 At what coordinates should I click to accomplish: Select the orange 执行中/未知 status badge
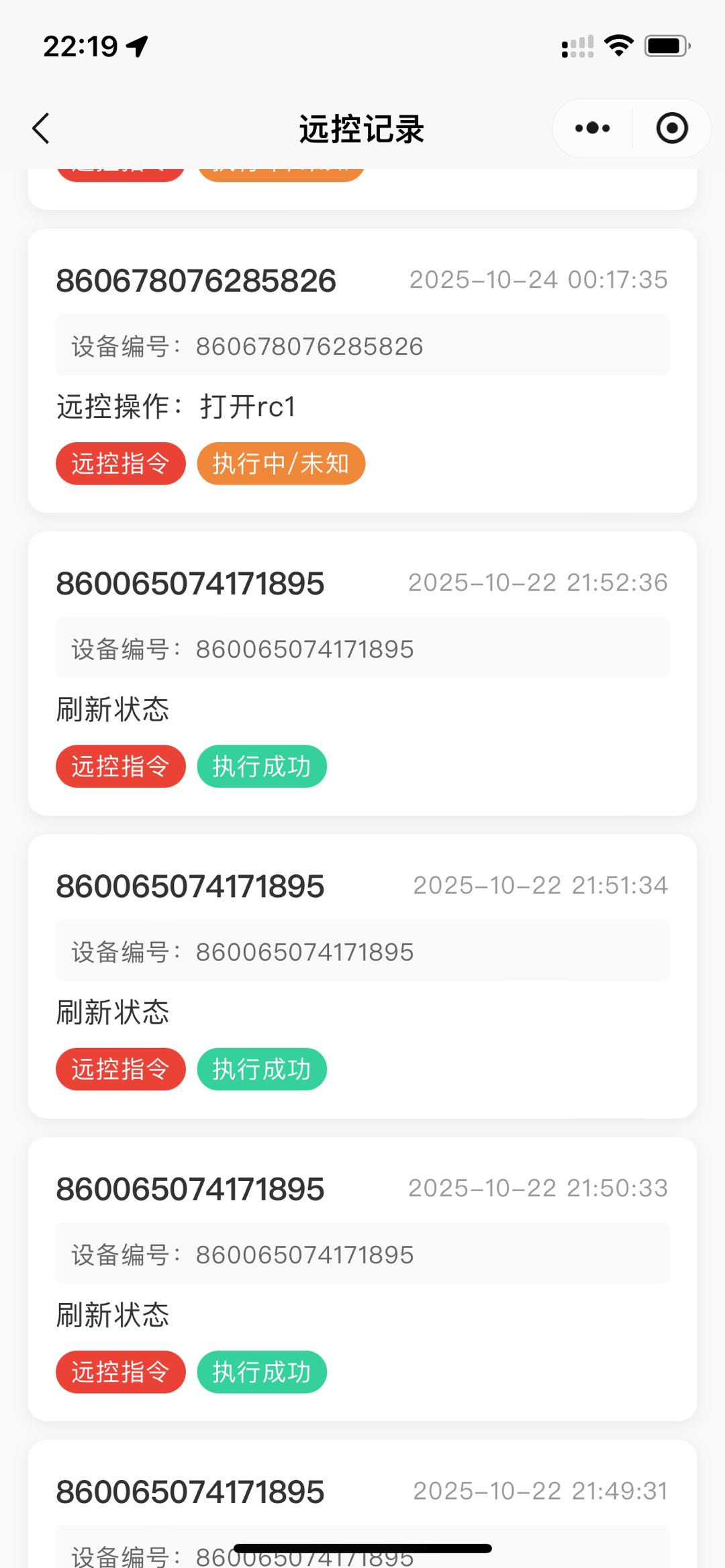(x=281, y=463)
